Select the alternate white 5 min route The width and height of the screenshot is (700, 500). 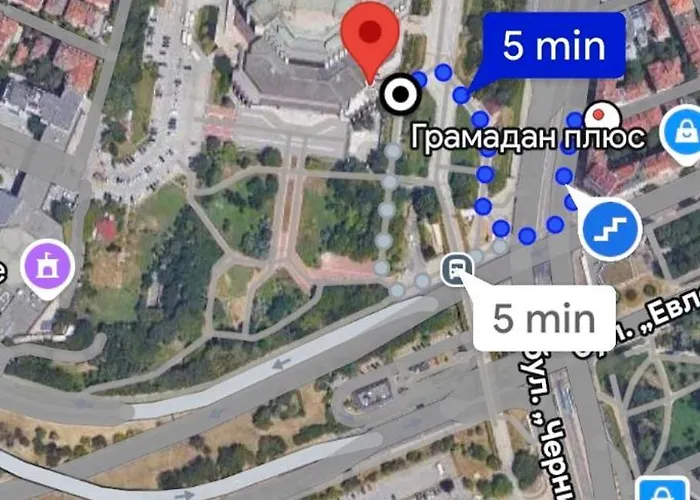(x=544, y=320)
